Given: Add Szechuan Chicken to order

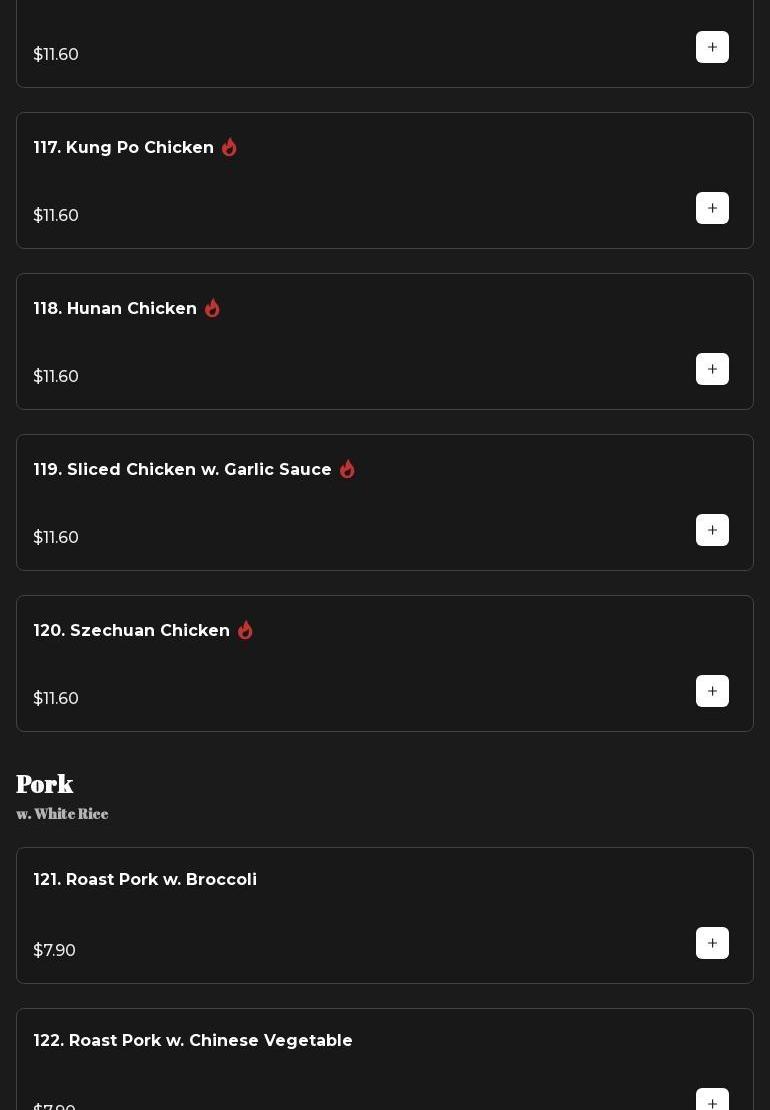Looking at the screenshot, I should tap(712, 691).
